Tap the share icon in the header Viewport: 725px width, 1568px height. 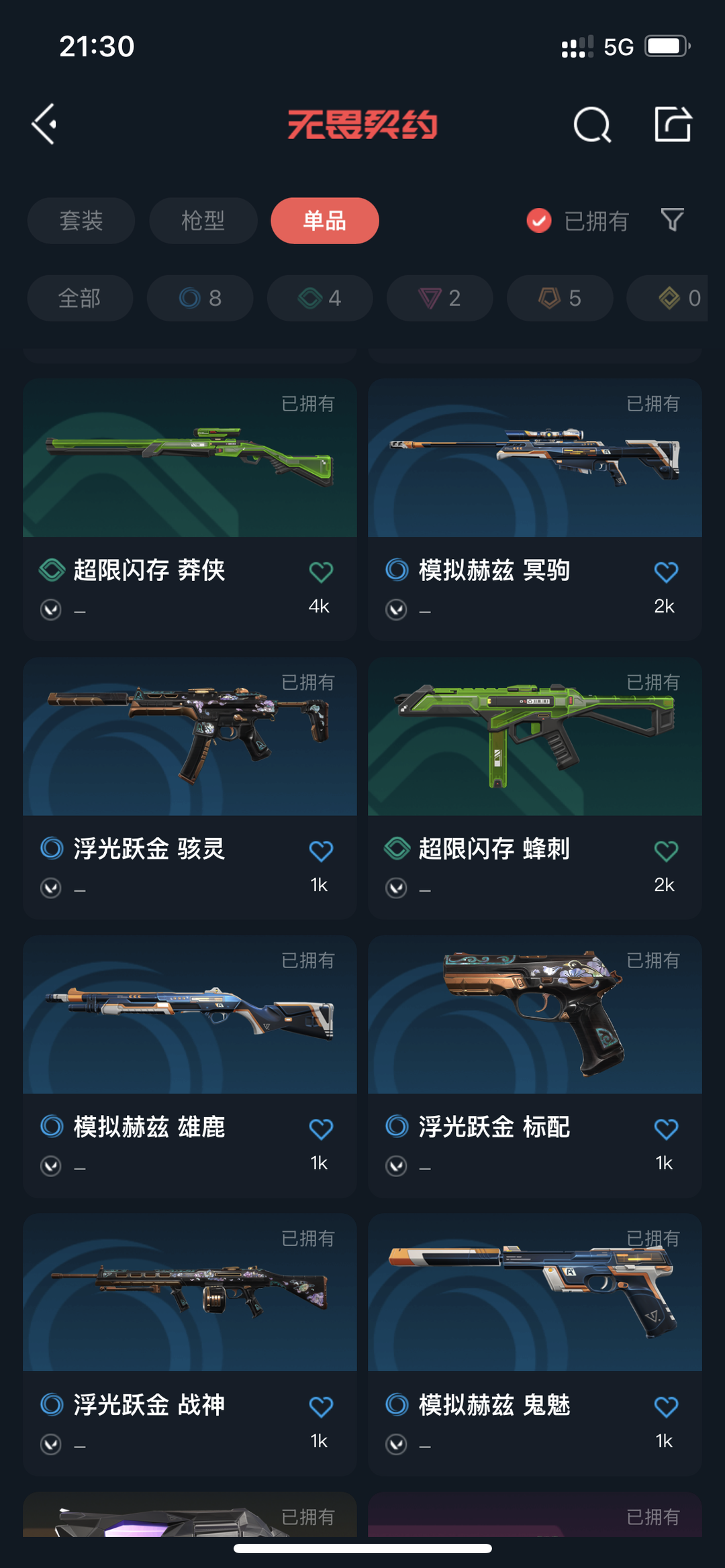[673, 124]
